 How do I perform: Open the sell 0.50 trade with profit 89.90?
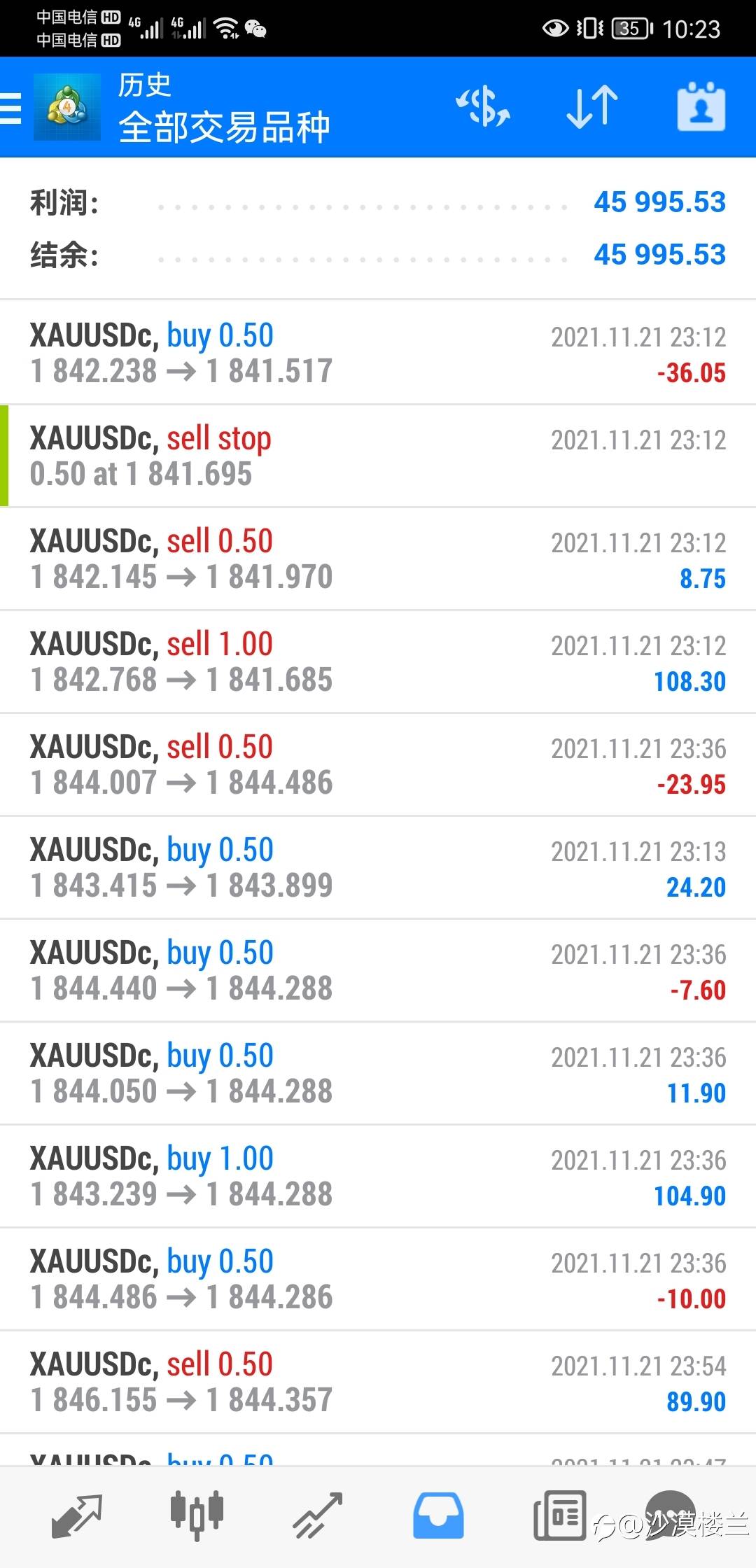(378, 1382)
